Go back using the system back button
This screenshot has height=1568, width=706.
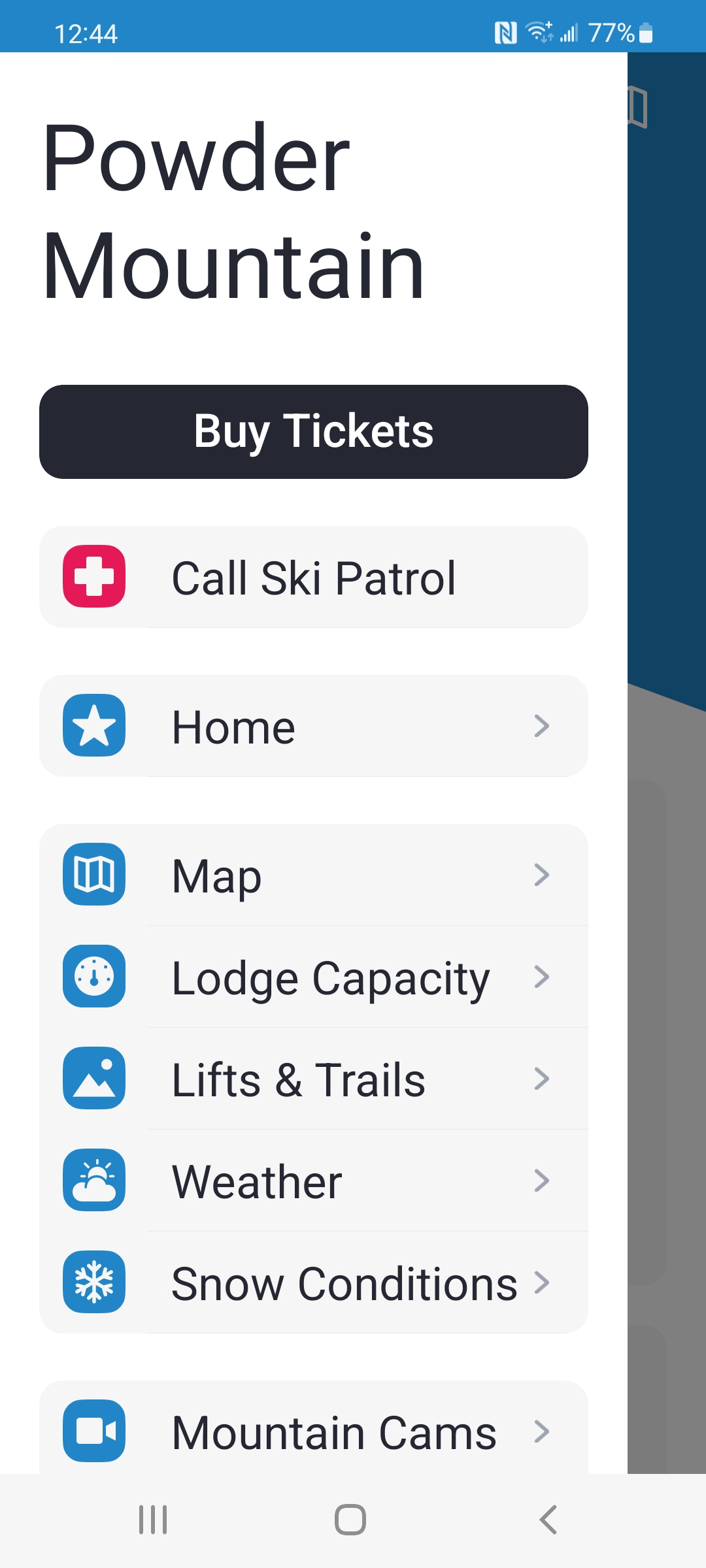(x=548, y=1520)
